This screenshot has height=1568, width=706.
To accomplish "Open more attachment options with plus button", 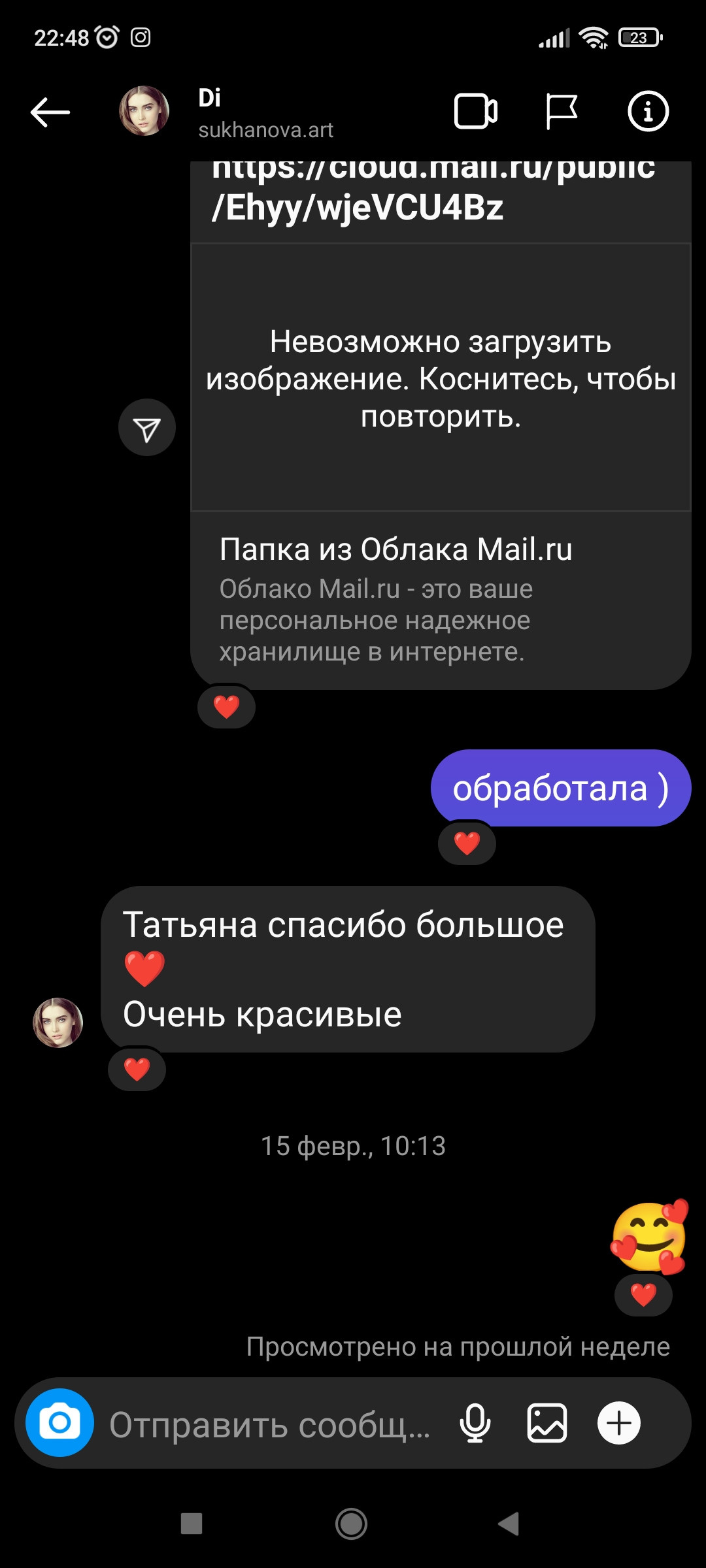I will pyautogui.click(x=619, y=1423).
